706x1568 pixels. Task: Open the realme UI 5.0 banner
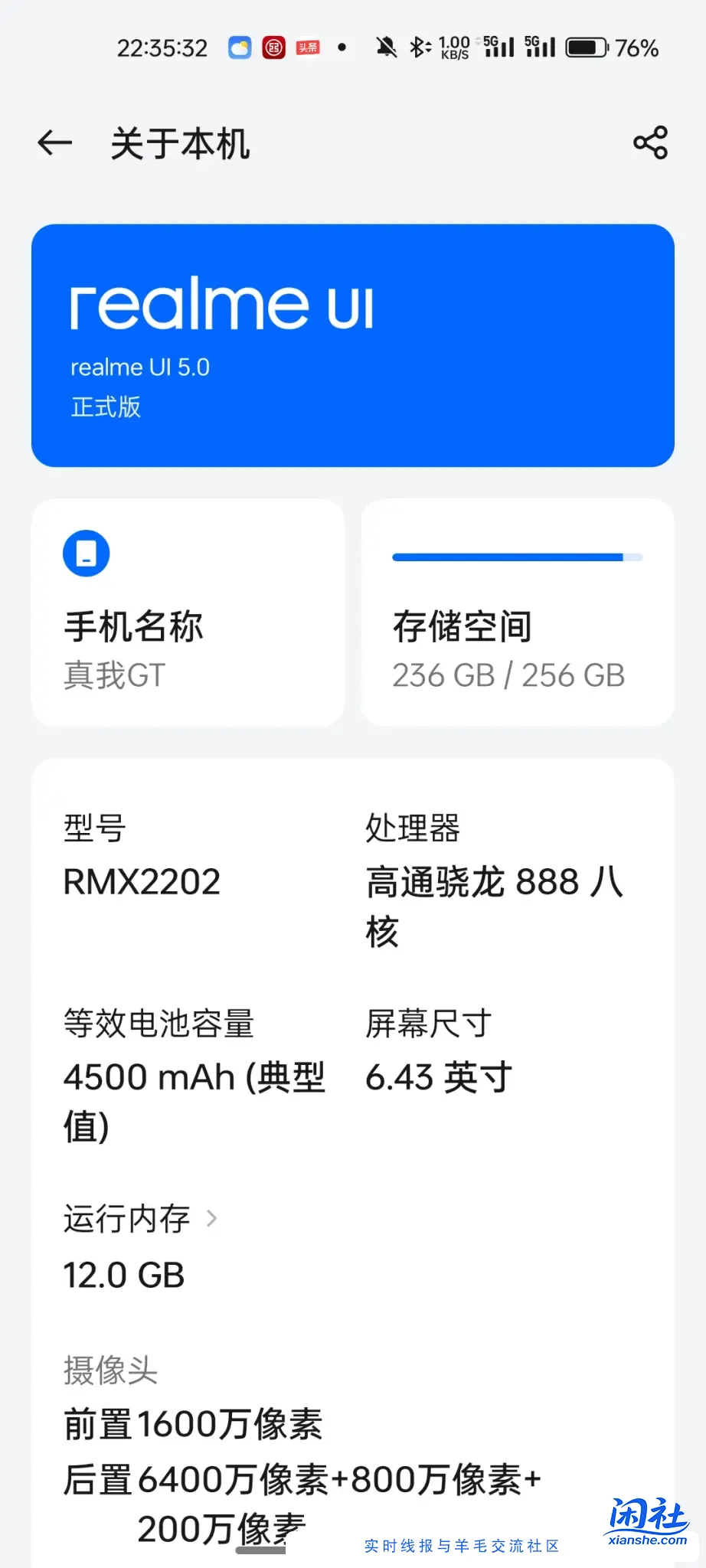[351, 345]
